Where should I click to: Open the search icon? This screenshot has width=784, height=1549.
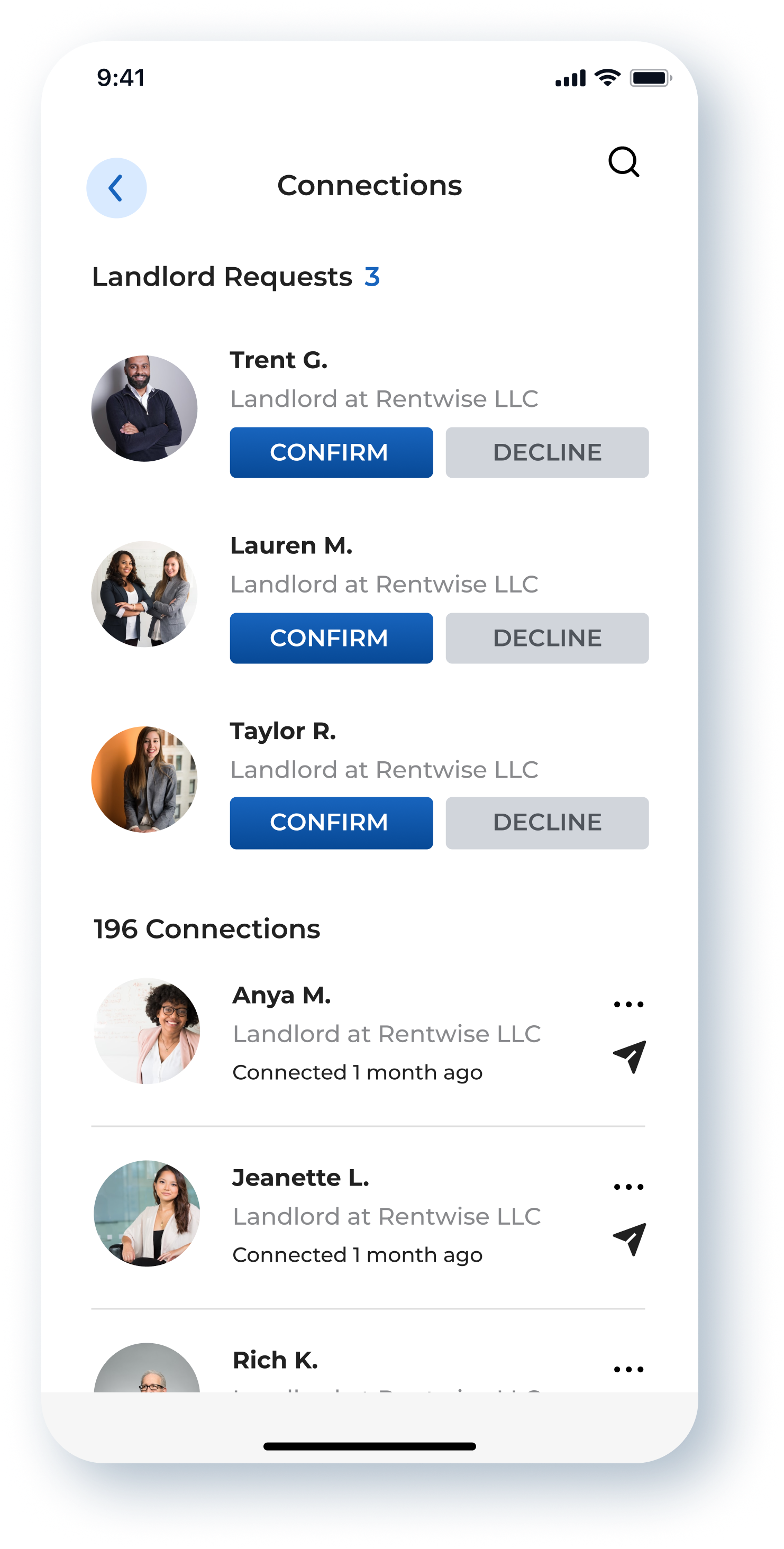click(x=624, y=162)
